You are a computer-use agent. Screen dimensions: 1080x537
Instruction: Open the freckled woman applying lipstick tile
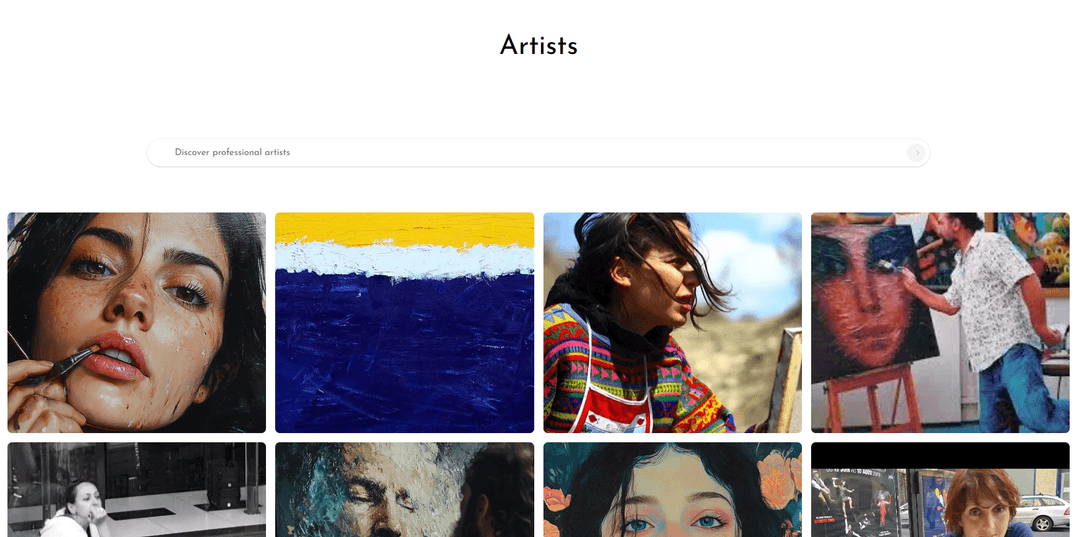137,322
